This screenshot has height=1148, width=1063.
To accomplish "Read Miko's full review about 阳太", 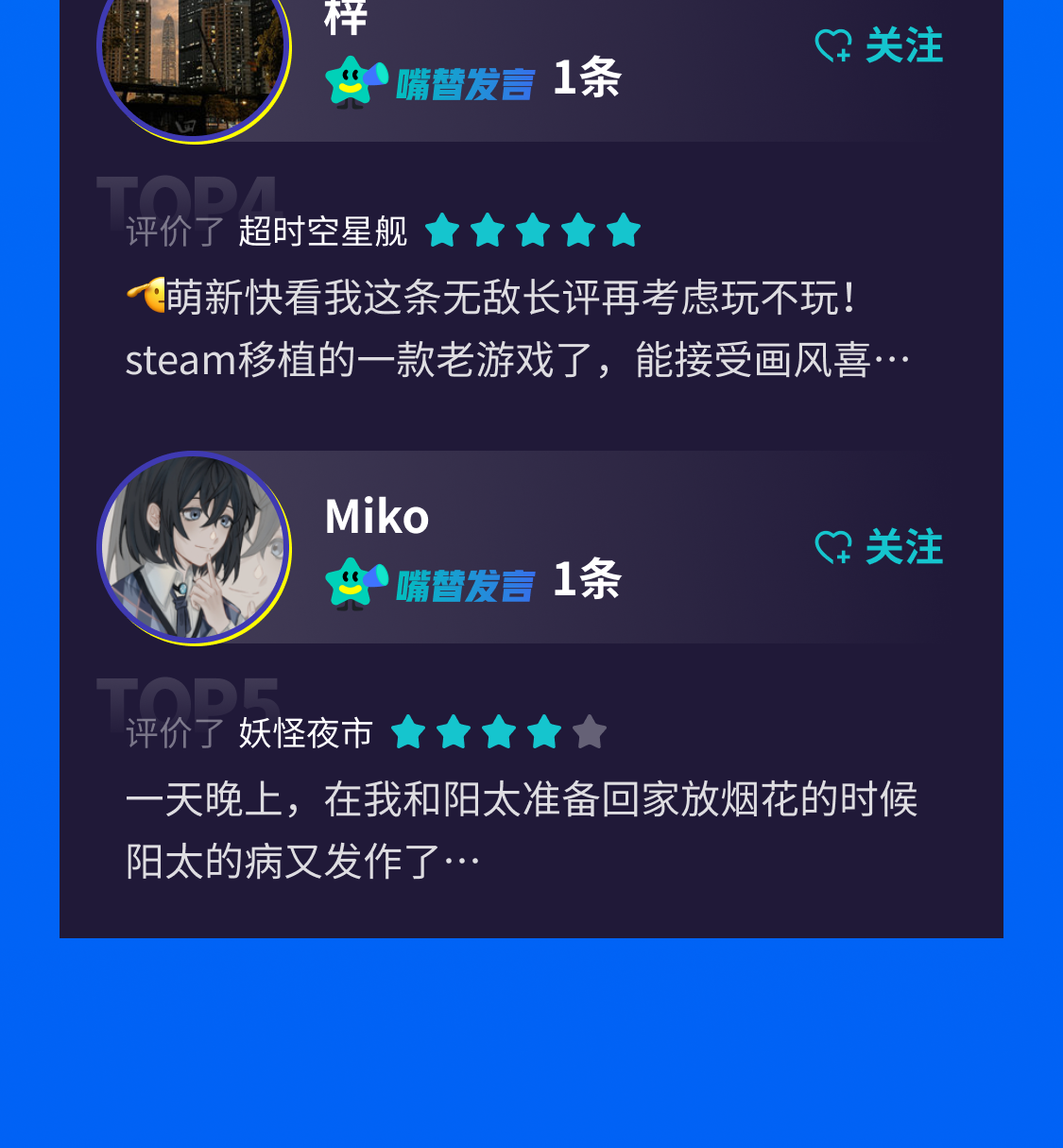I will [x=520, y=830].
